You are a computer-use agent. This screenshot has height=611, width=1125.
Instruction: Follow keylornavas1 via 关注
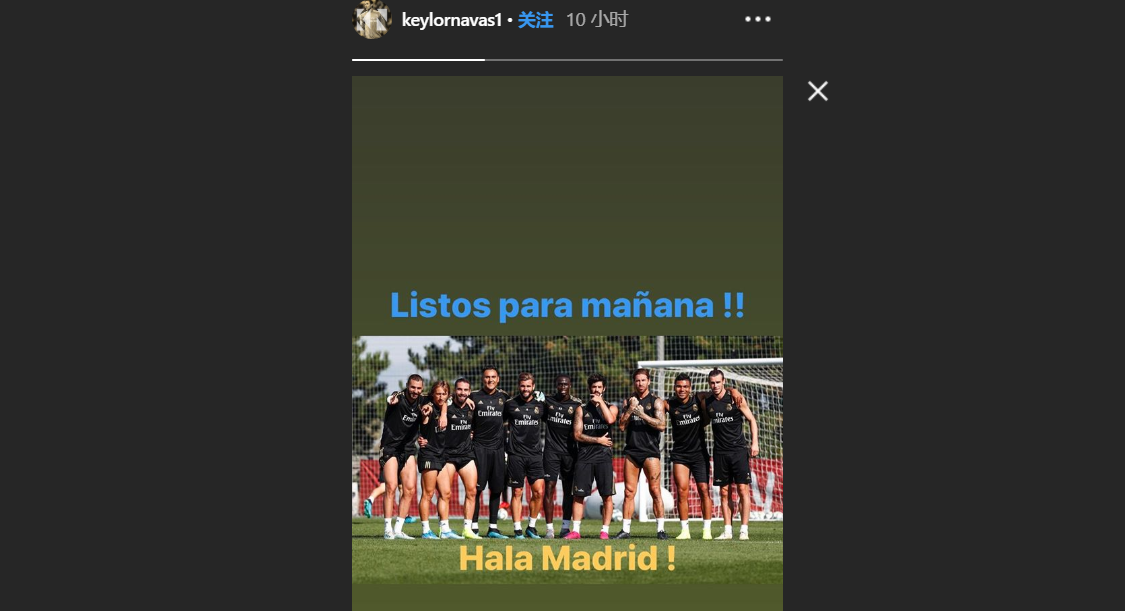point(535,20)
